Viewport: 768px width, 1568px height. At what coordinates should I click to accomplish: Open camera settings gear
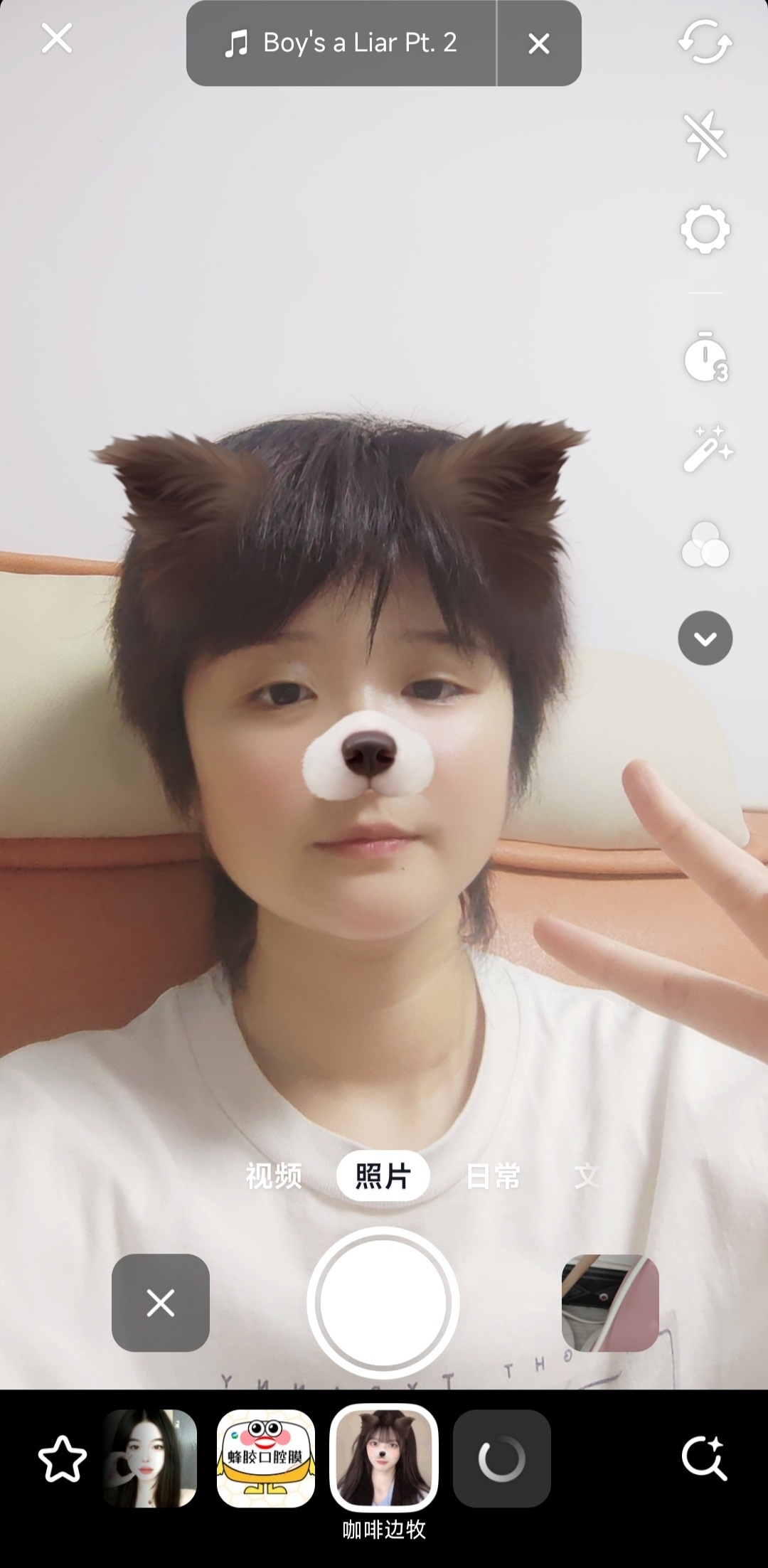[705, 229]
